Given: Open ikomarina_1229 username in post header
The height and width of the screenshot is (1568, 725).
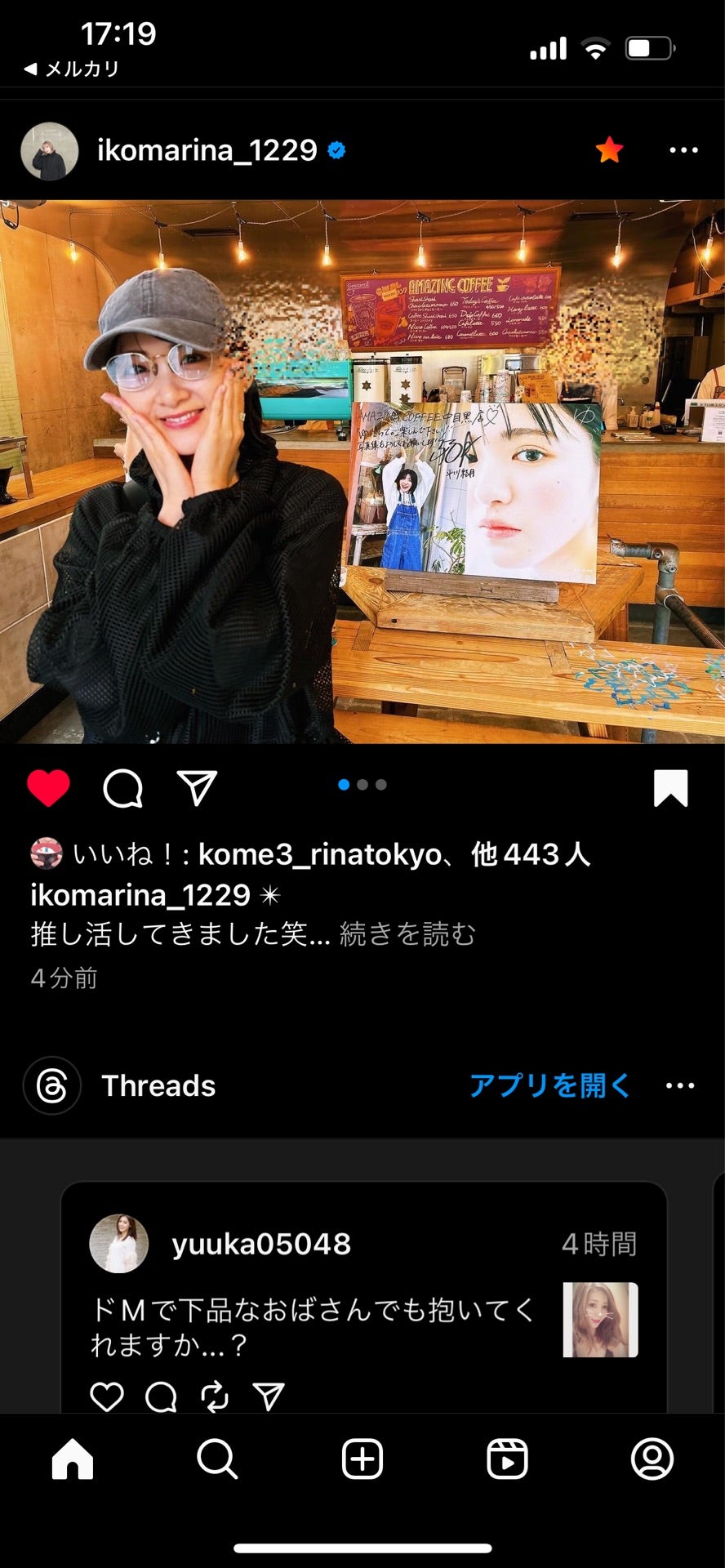Looking at the screenshot, I should [207, 150].
